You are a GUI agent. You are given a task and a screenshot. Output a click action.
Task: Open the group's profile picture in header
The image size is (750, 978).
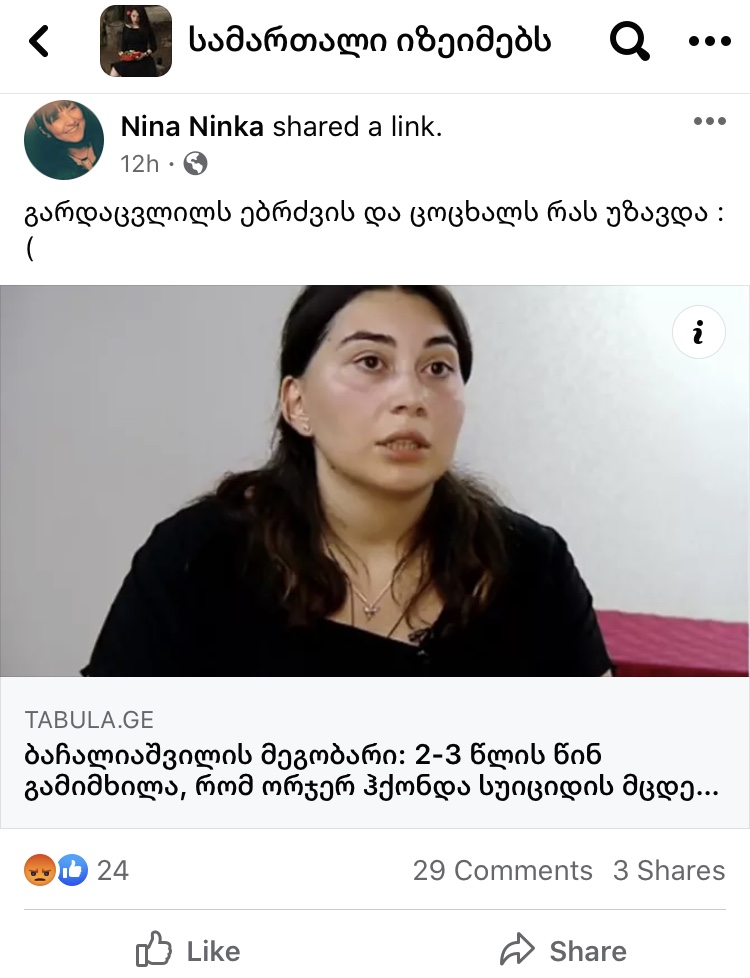click(x=136, y=41)
